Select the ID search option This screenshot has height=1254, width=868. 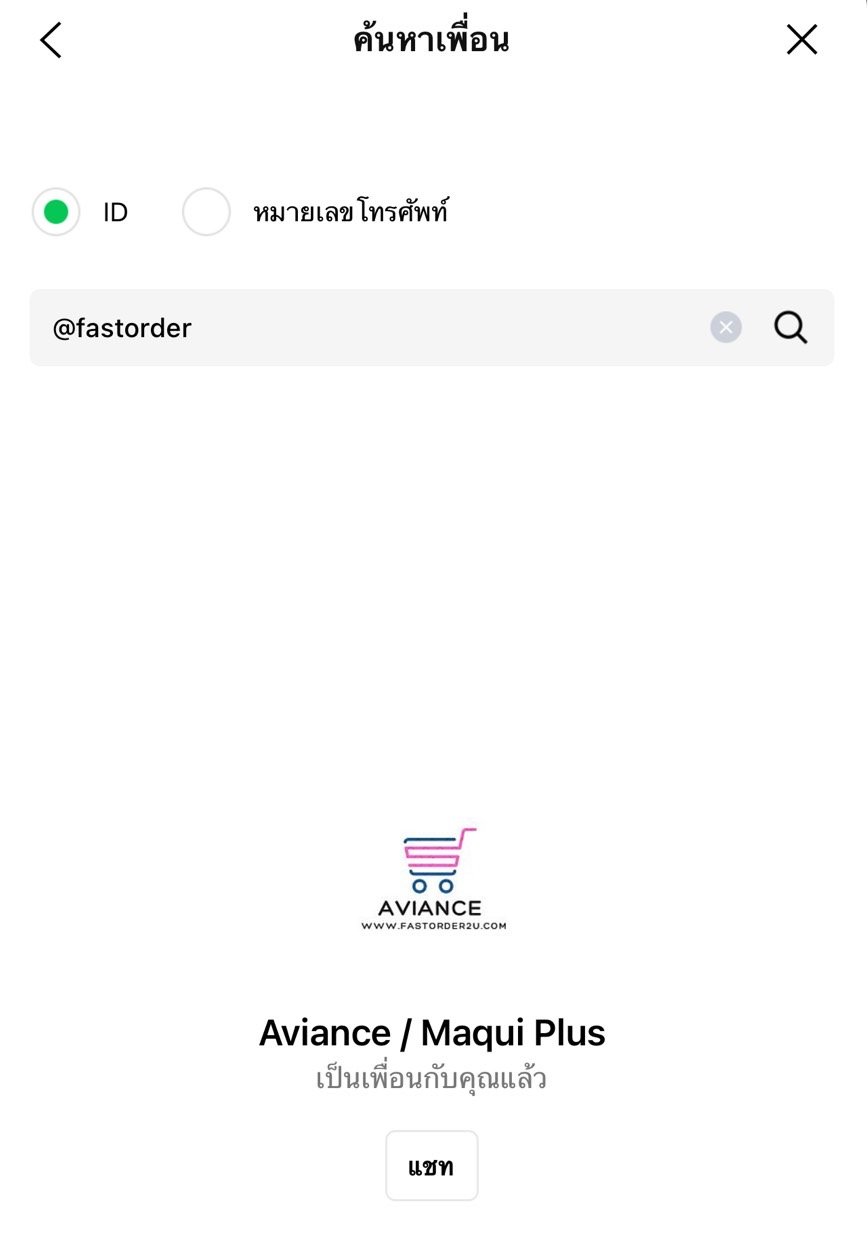point(56,212)
